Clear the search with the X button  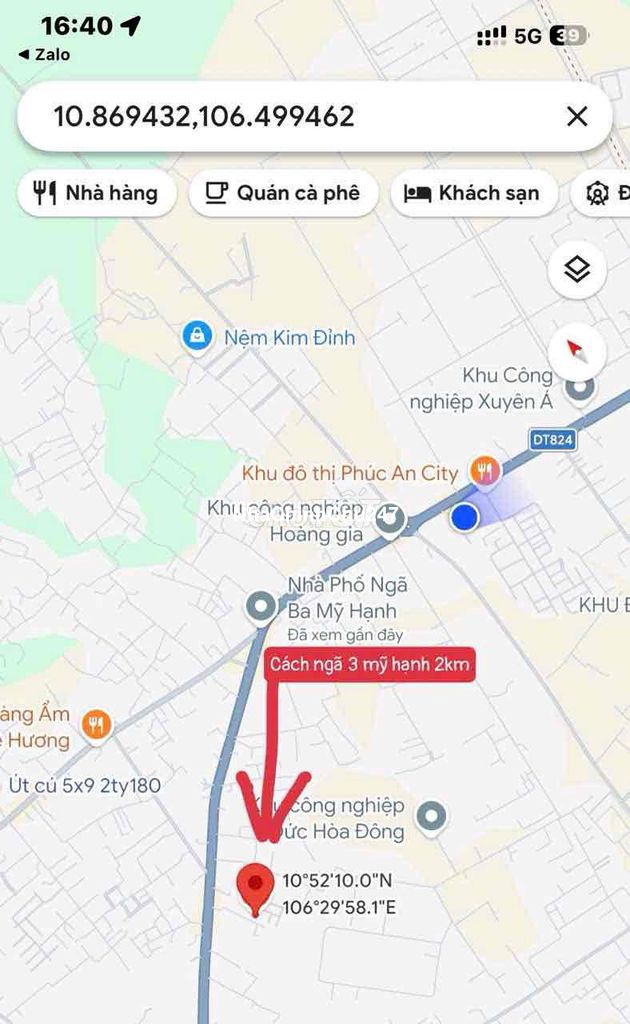click(x=577, y=117)
